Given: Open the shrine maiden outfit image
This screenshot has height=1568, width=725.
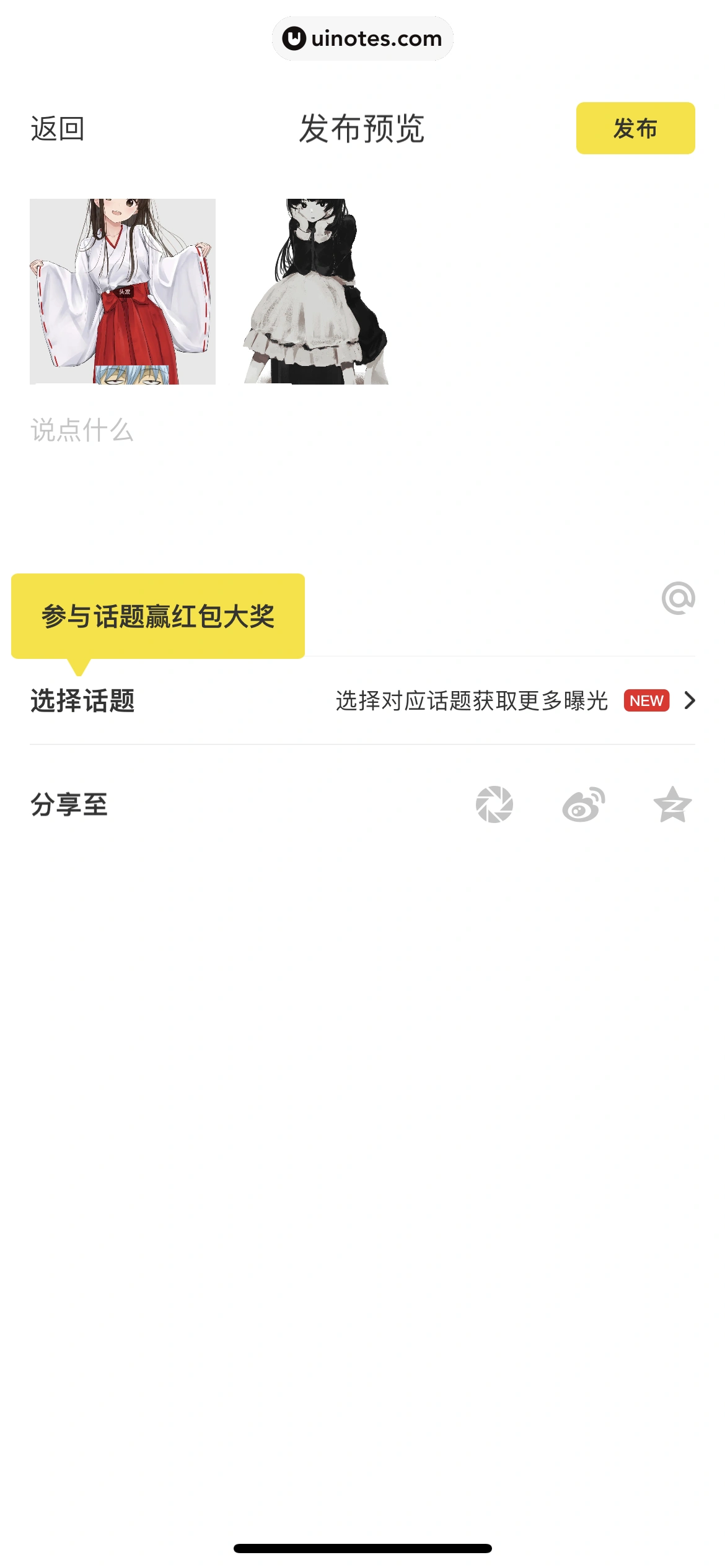Looking at the screenshot, I should (x=123, y=291).
